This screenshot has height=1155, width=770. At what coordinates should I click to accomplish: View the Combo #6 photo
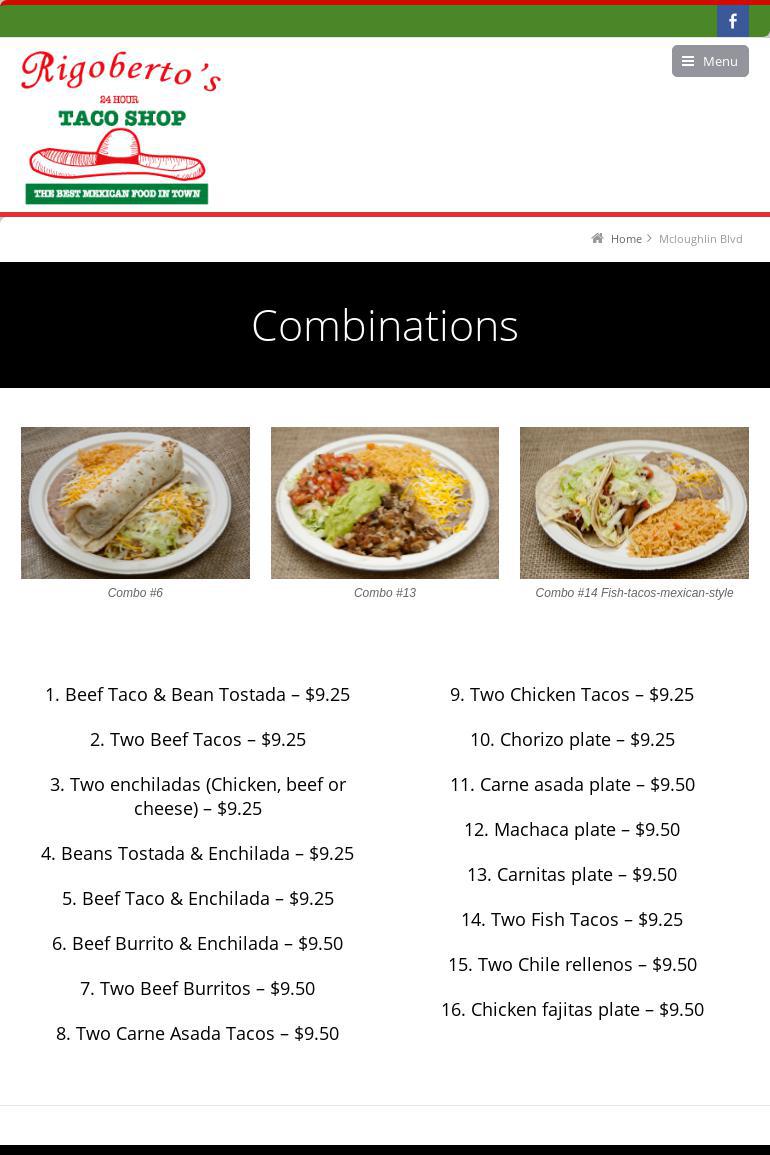point(135,503)
